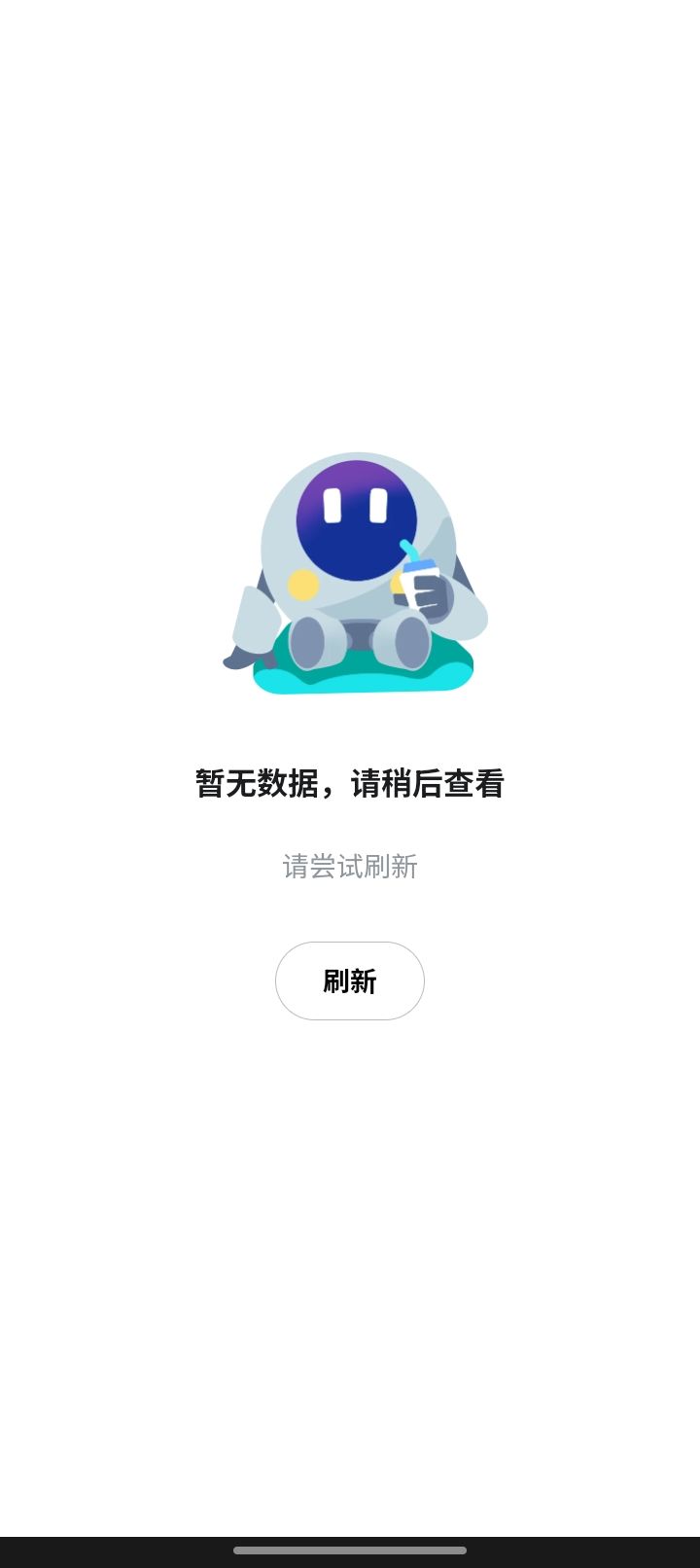Click the center of the refresh button label
This screenshot has height=1568, width=700.
tap(350, 980)
